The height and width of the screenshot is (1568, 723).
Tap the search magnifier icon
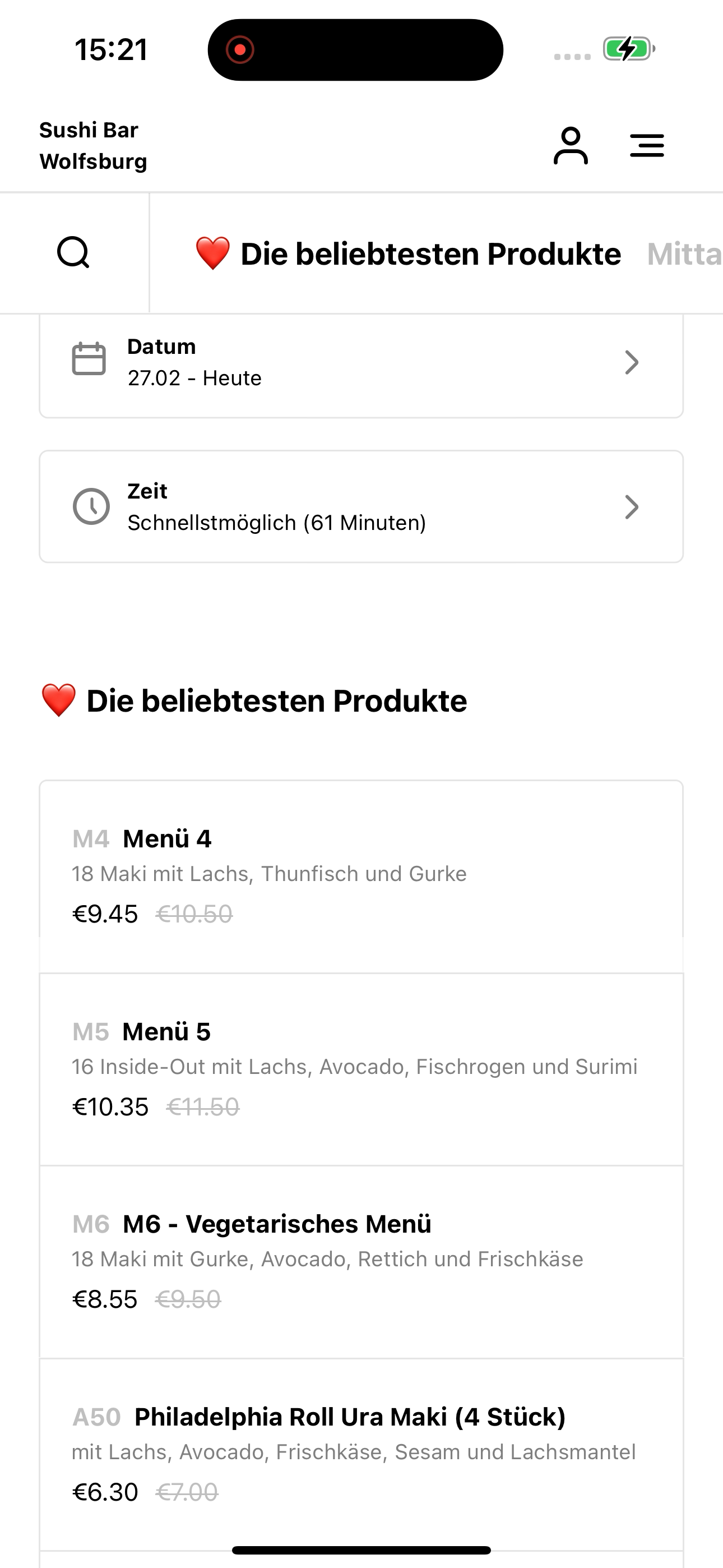click(73, 252)
